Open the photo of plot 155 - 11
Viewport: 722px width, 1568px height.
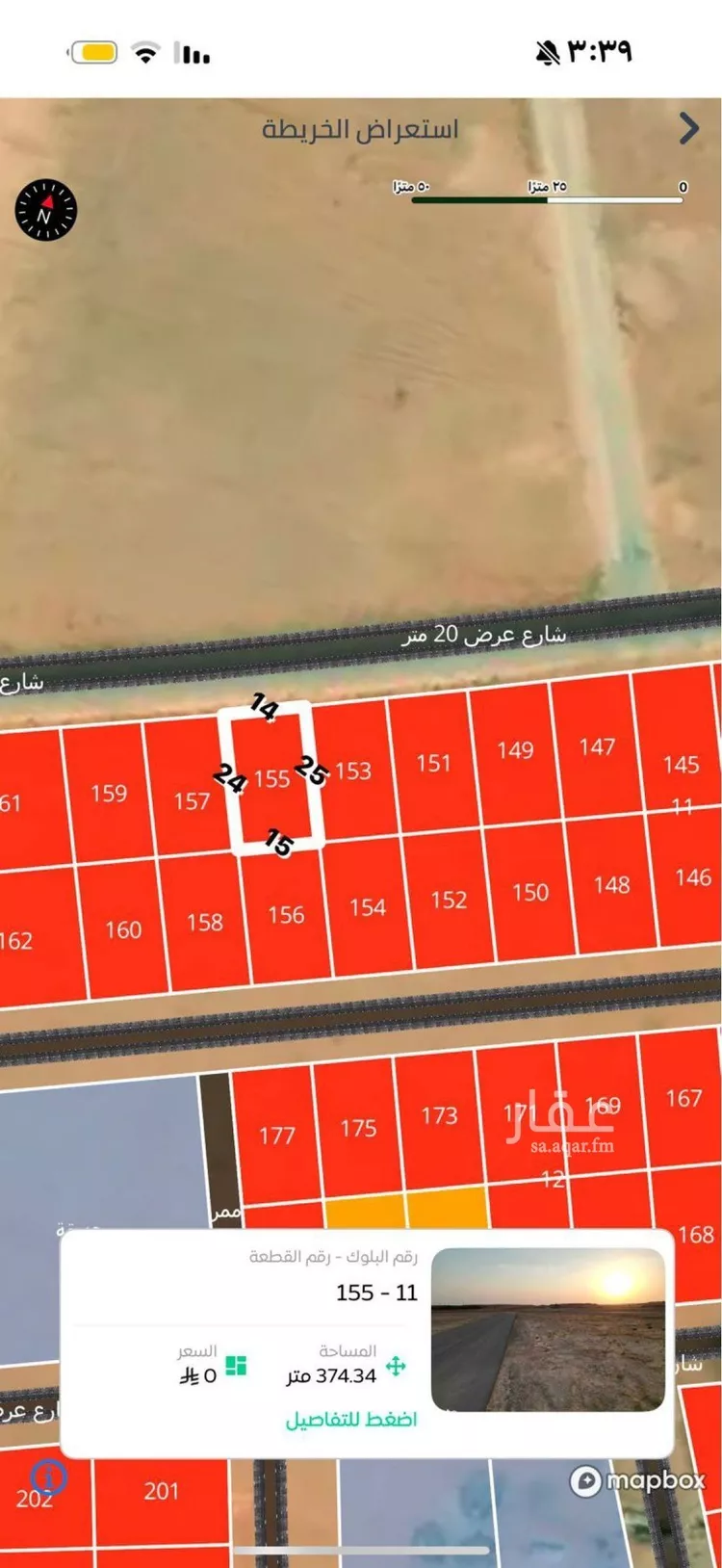click(x=548, y=1329)
